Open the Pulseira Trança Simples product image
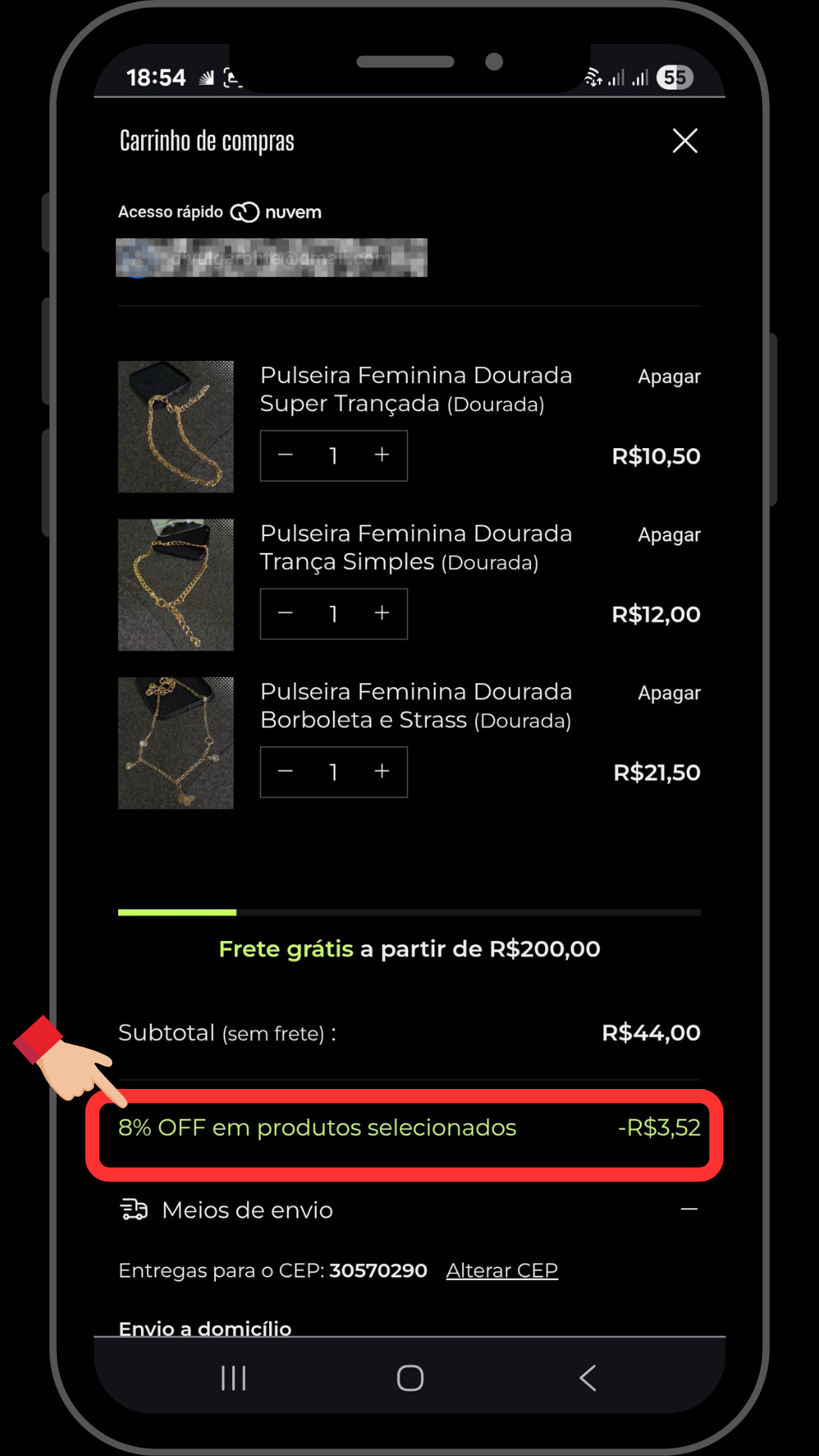This screenshot has height=1456, width=819. pos(176,585)
